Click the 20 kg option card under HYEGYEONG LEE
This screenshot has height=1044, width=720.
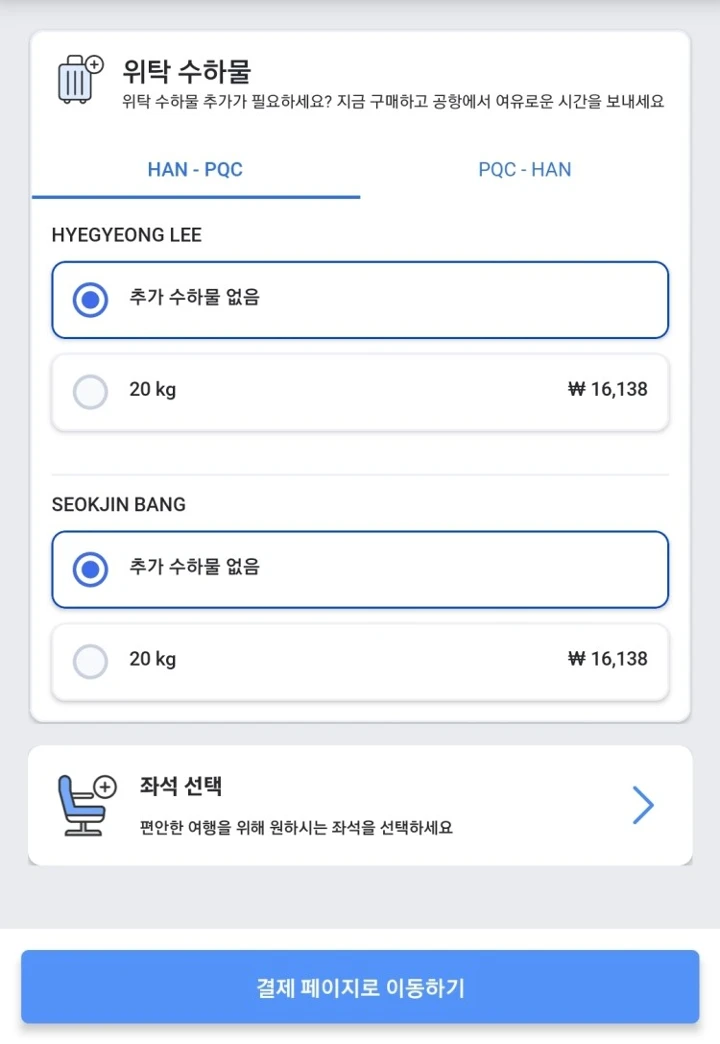(x=360, y=392)
